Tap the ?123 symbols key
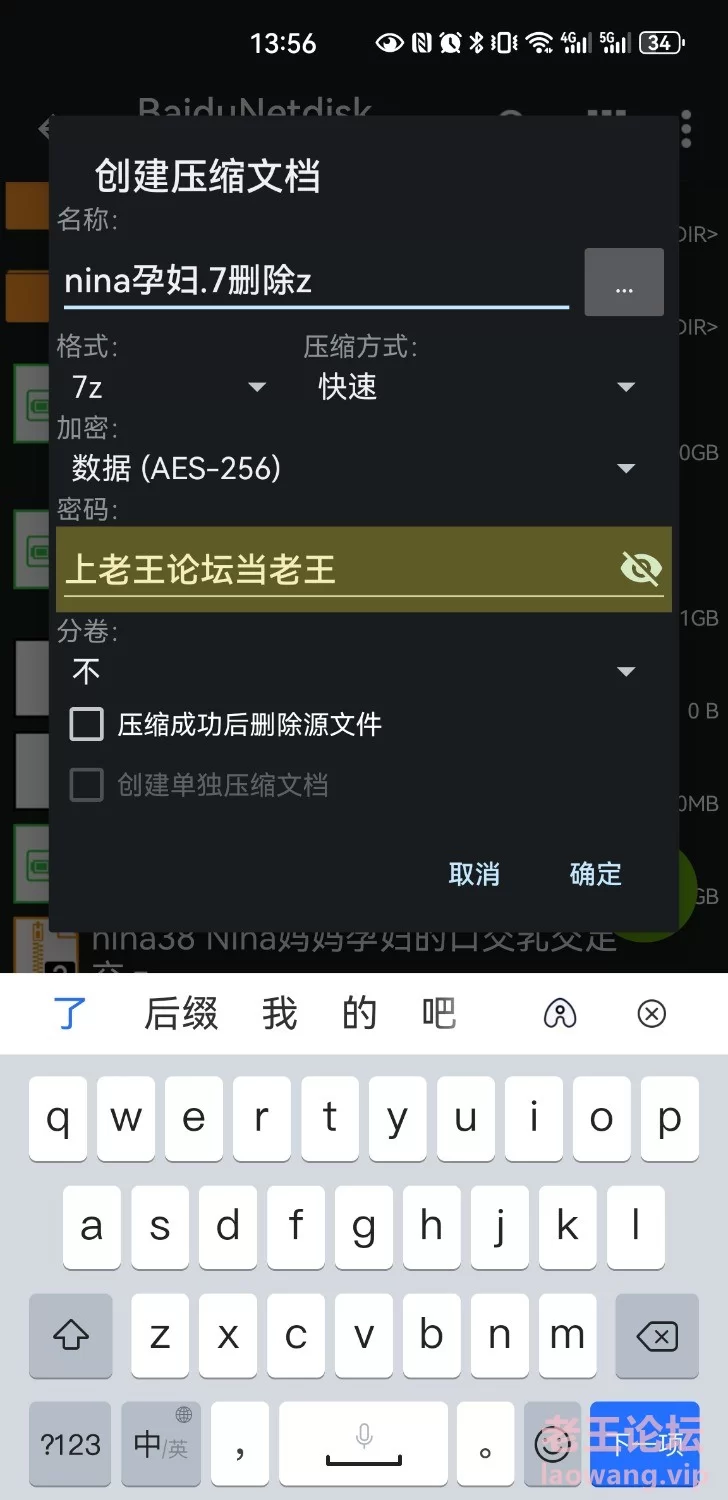The image size is (728, 1500). point(70,1444)
